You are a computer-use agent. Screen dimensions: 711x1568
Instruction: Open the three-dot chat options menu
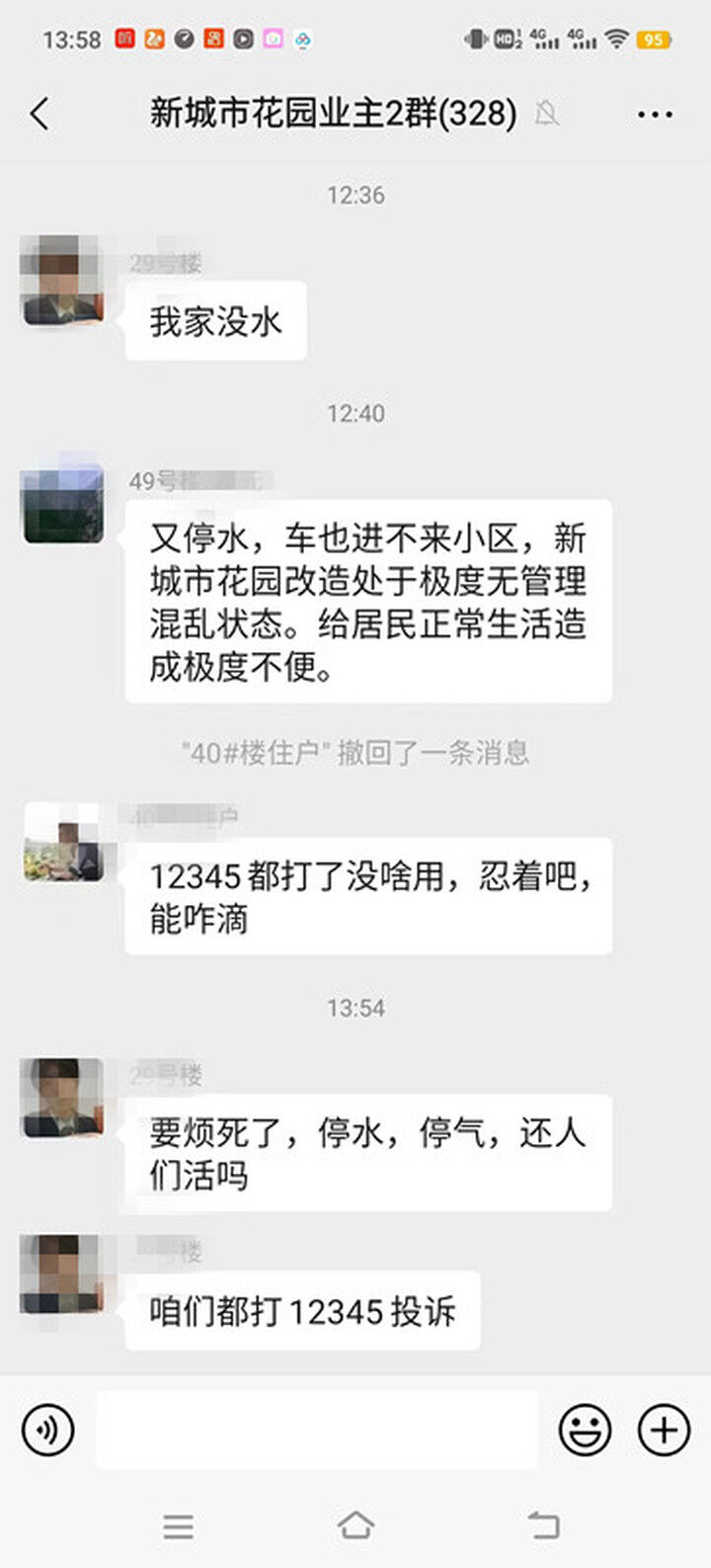pos(655,115)
